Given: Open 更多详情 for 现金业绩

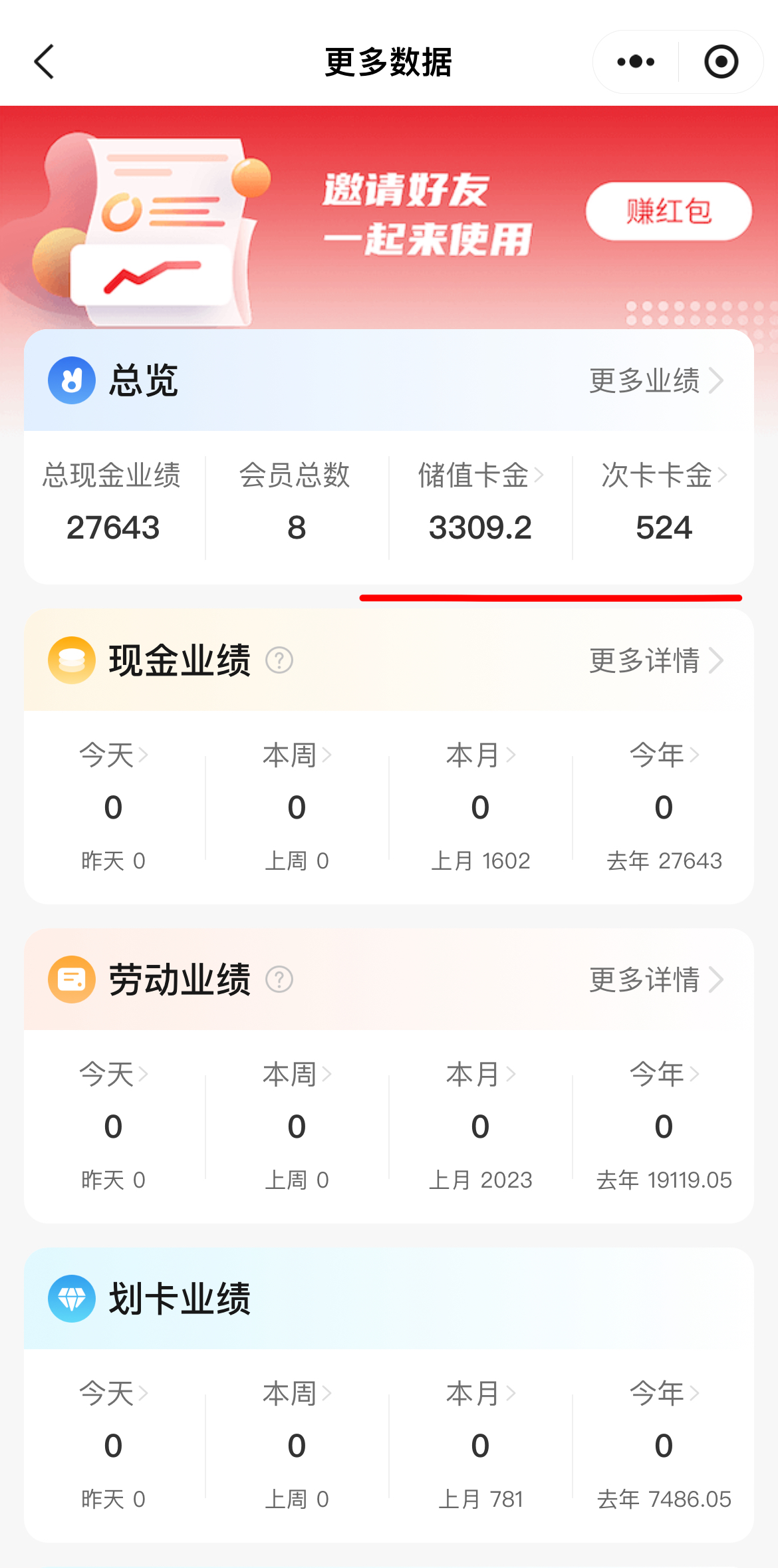Looking at the screenshot, I should 656,660.
